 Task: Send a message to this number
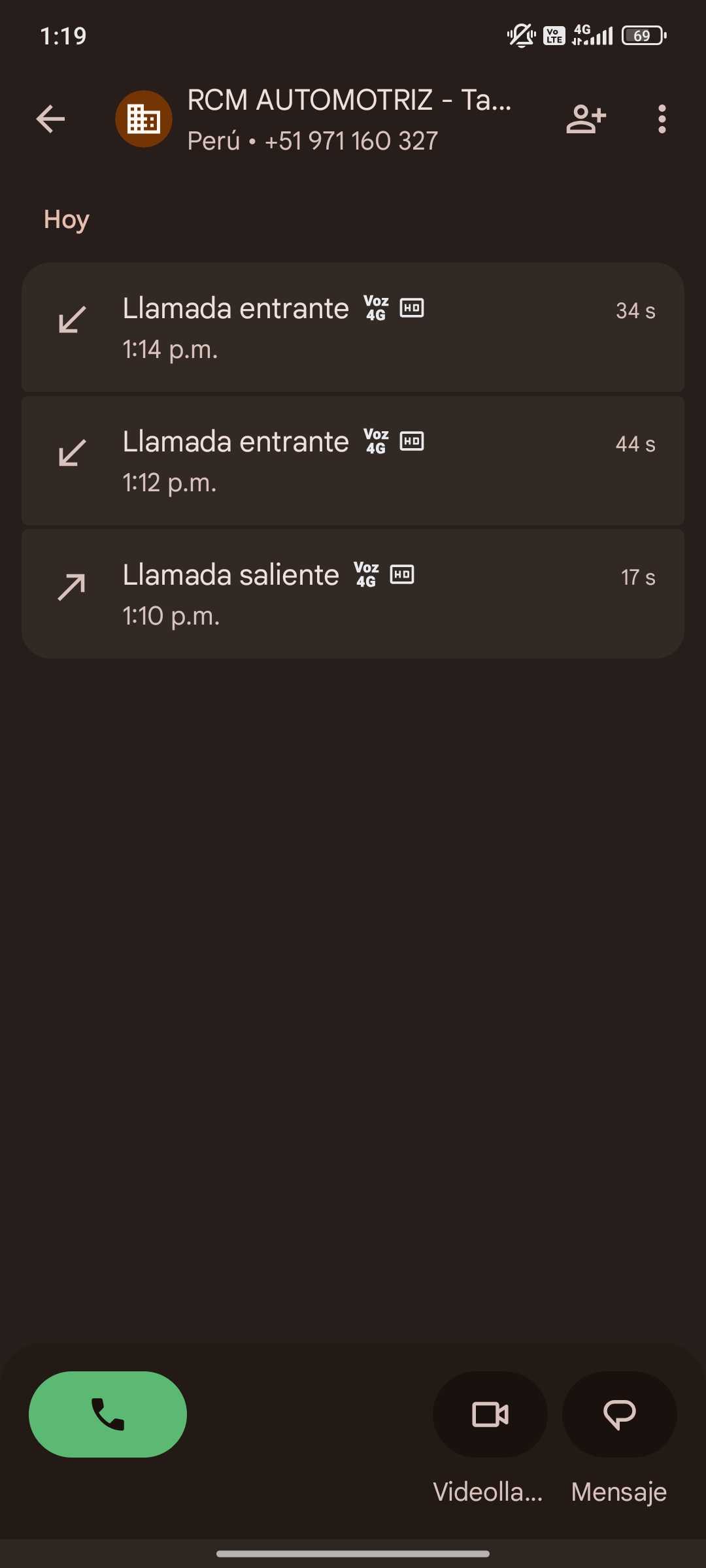[619, 1414]
